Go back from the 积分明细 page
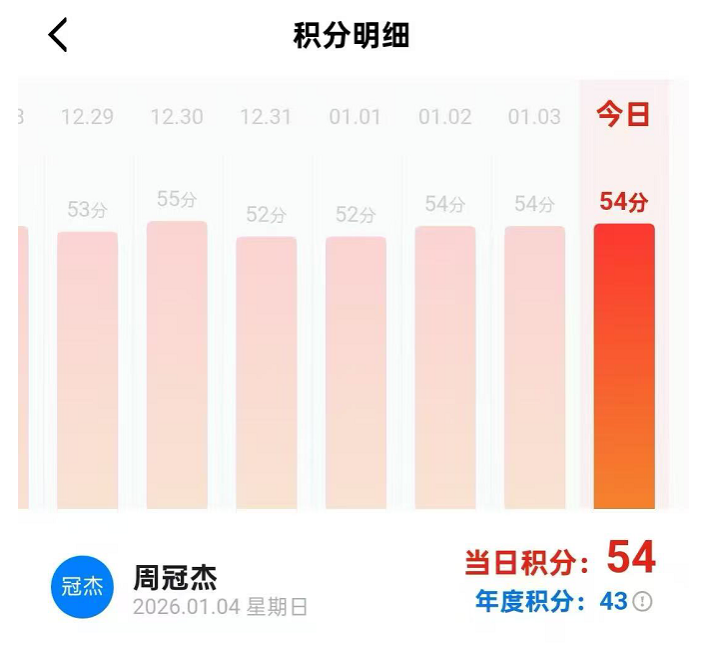This screenshot has width=711, height=654. tap(58, 36)
